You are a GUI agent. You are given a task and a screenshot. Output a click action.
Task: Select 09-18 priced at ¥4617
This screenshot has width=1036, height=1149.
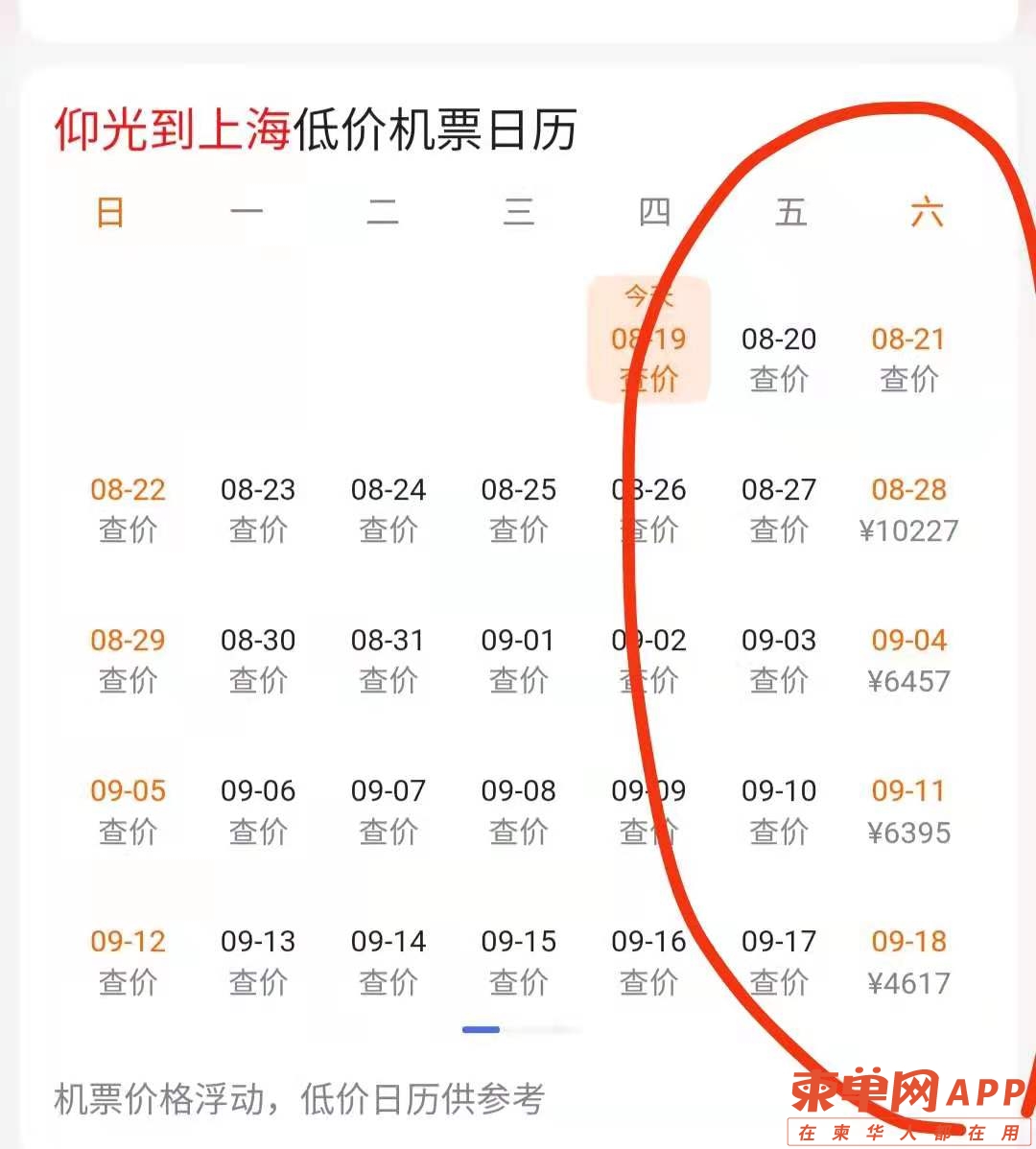(908, 961)
